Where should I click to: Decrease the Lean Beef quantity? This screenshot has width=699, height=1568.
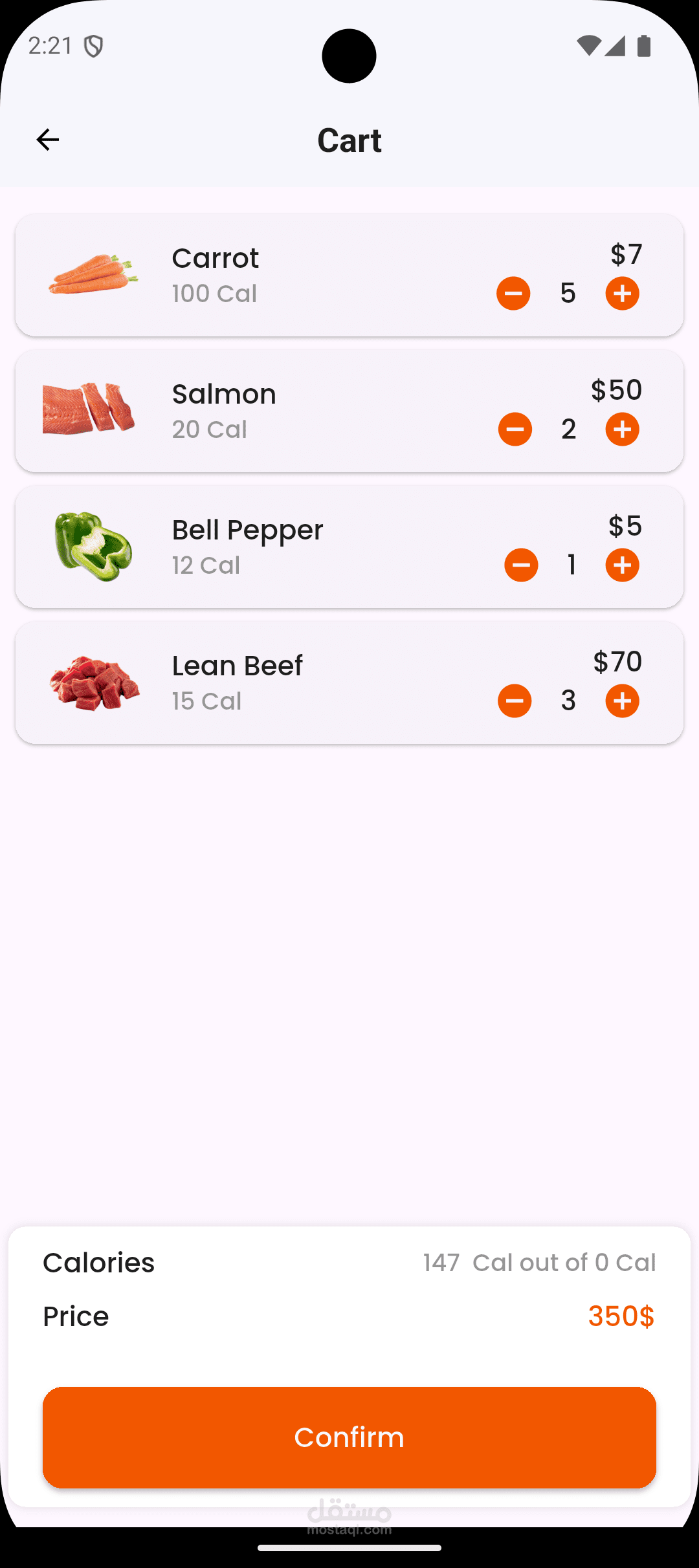coord(515,701)
